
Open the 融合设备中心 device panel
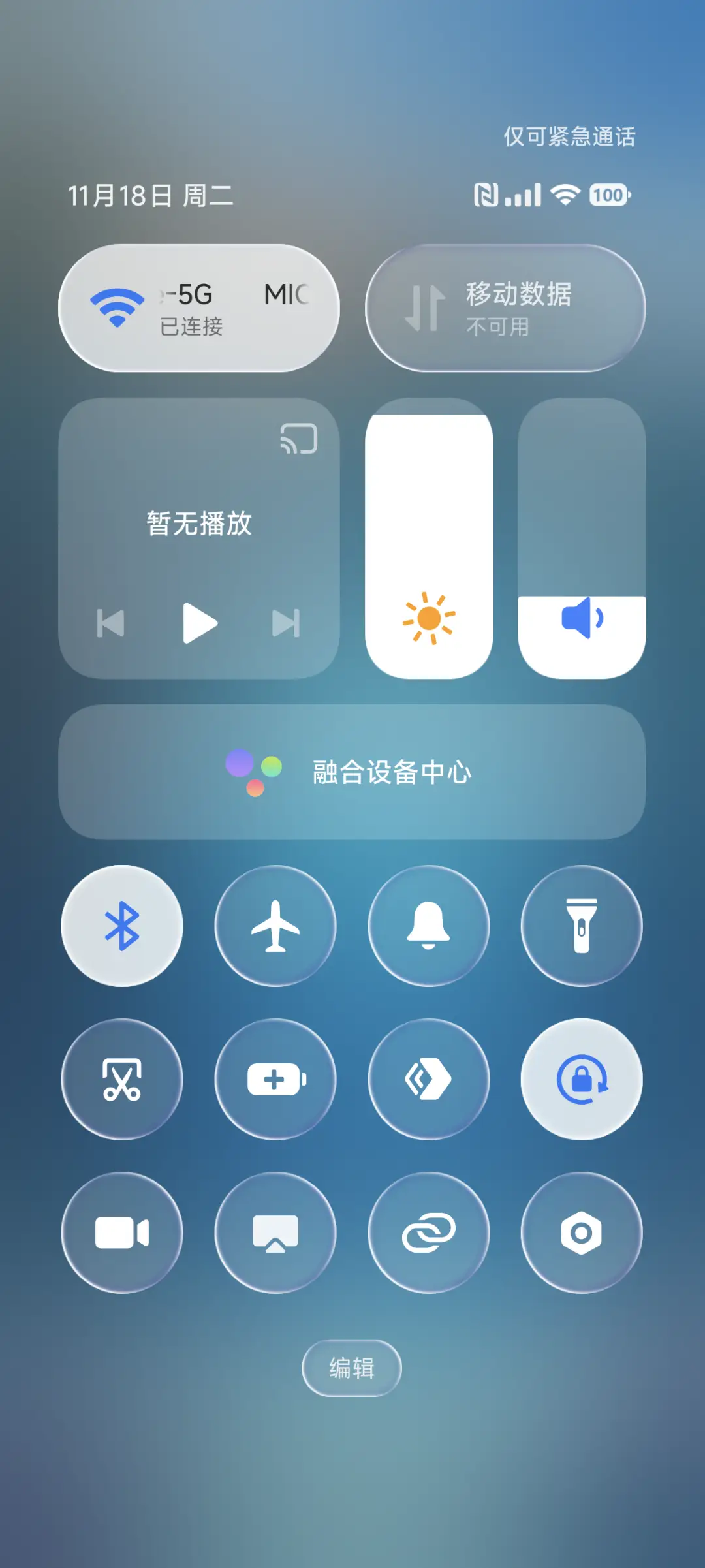(352, 772)
